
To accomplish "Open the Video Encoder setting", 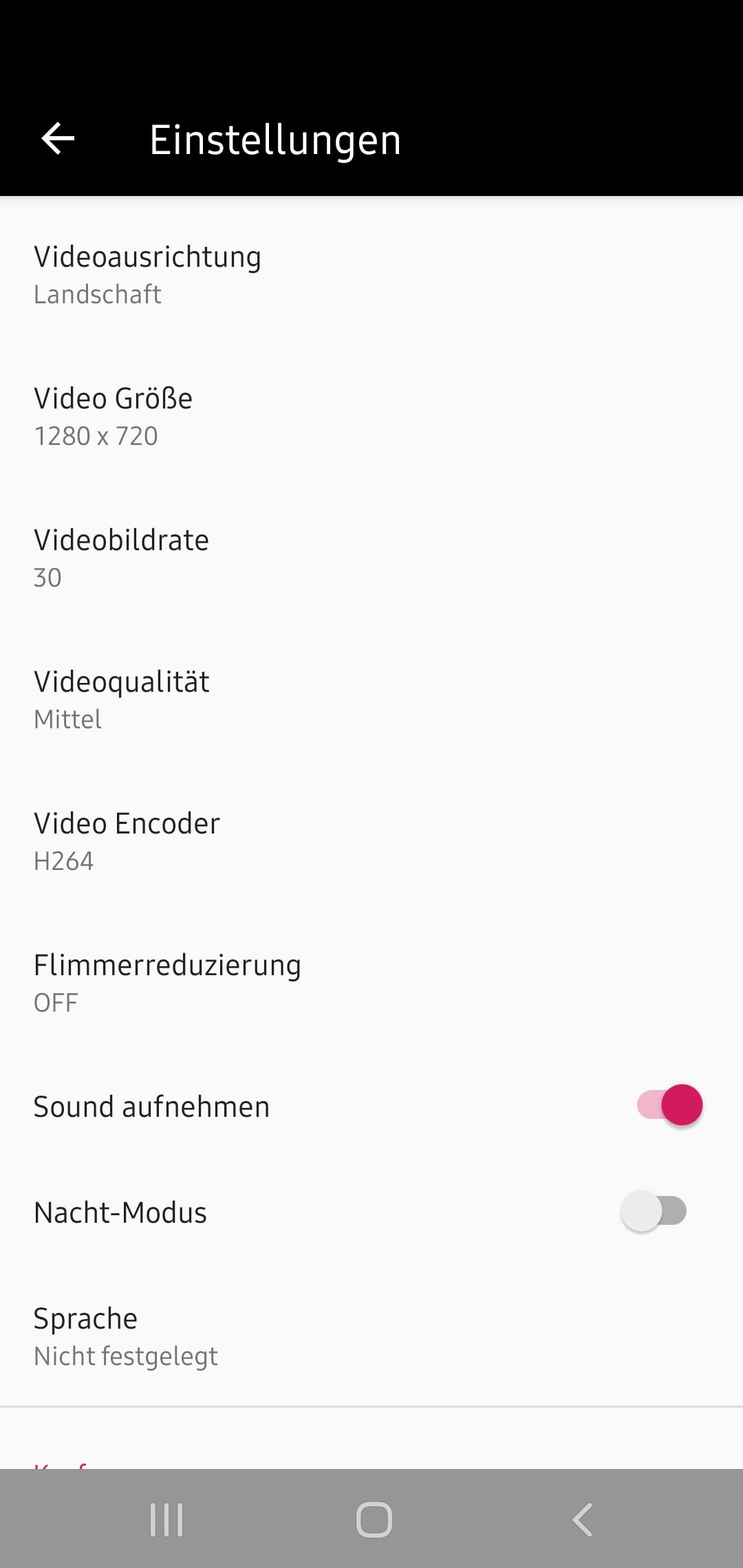I will [x=371, y=841].
